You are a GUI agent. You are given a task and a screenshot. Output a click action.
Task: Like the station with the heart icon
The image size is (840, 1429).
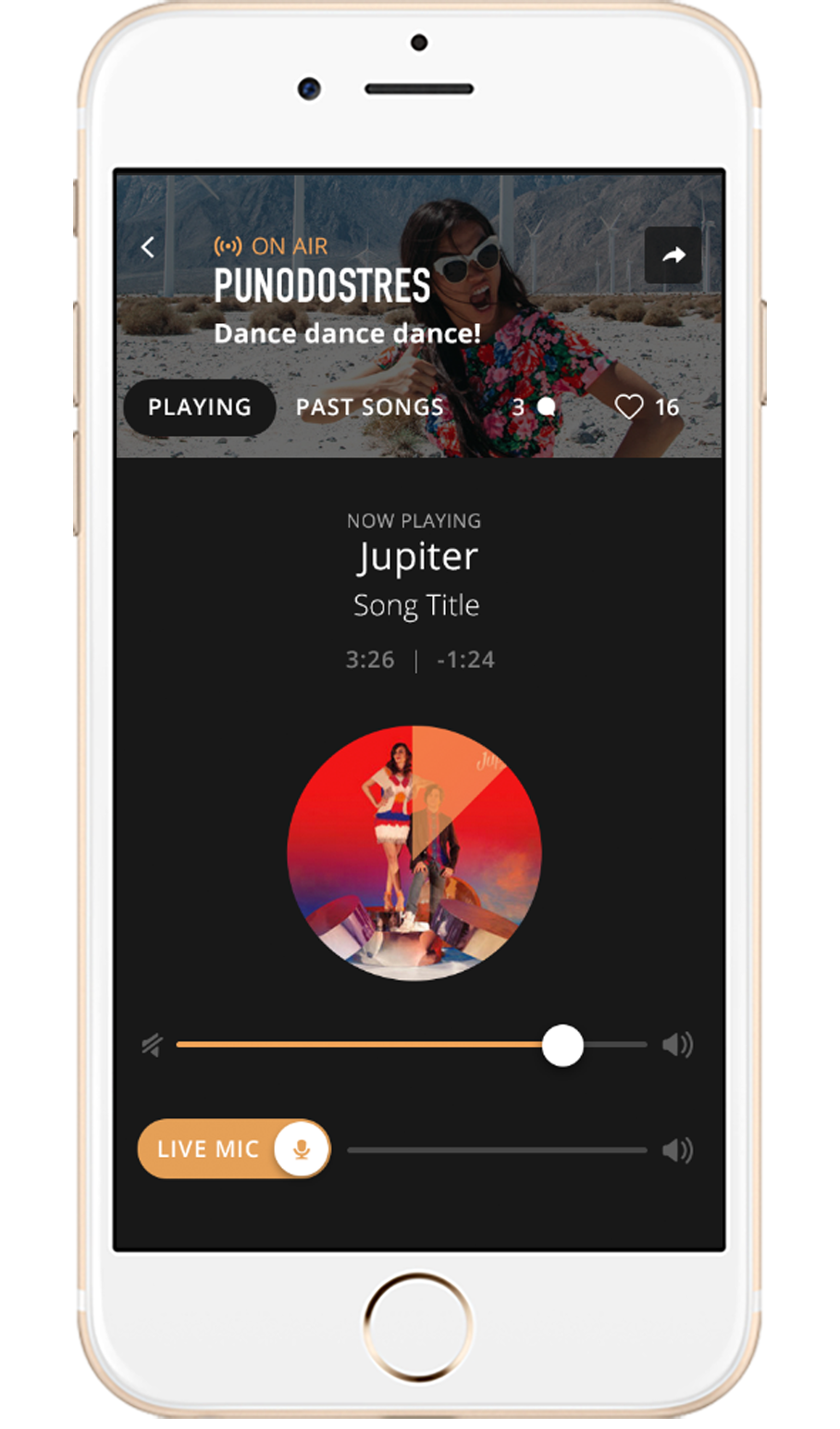click(x=629, y=407)
